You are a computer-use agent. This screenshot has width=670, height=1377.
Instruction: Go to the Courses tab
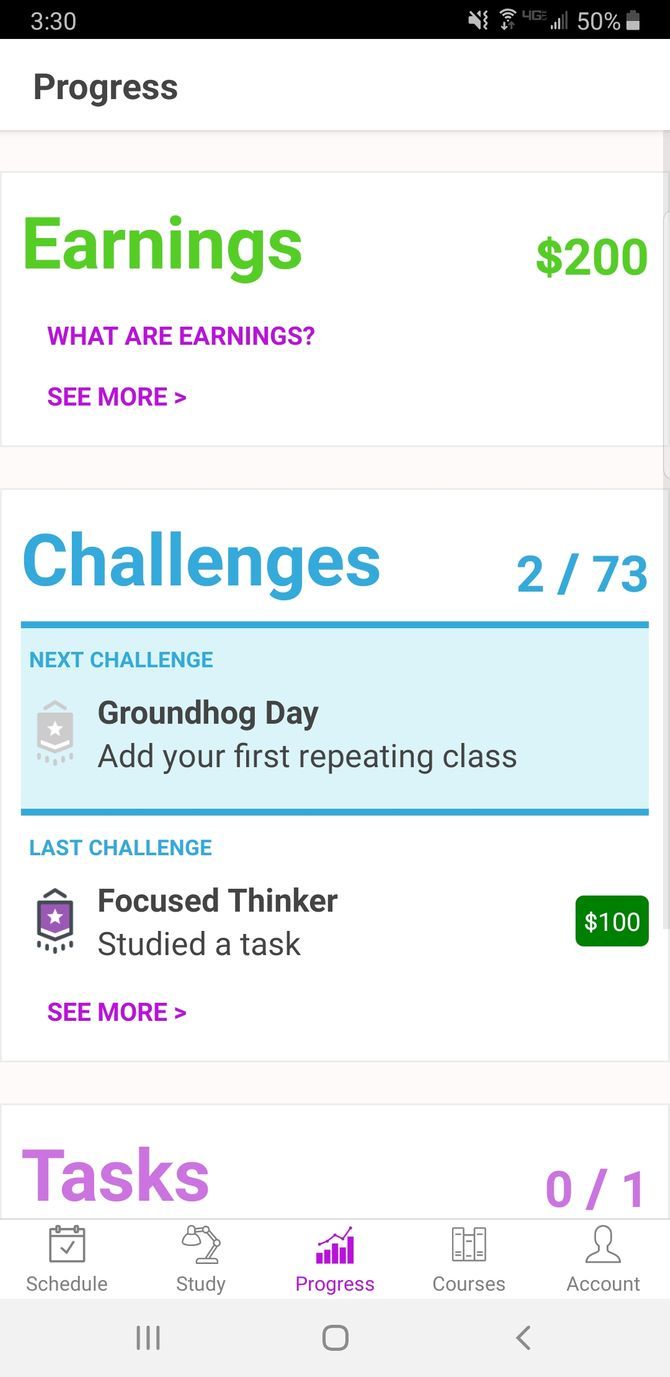[468, 1259]
